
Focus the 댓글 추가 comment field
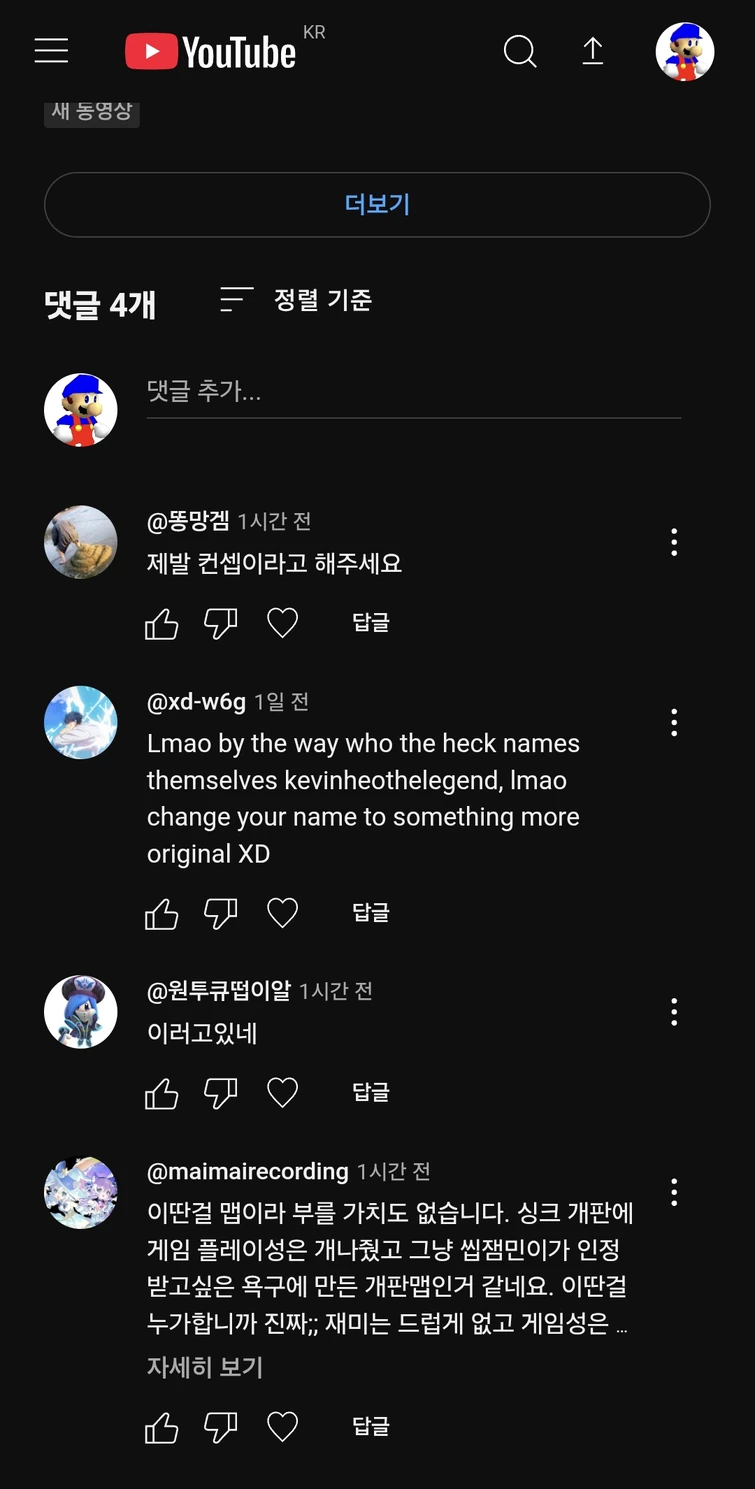pyautogui.click(x=413, y=391)
